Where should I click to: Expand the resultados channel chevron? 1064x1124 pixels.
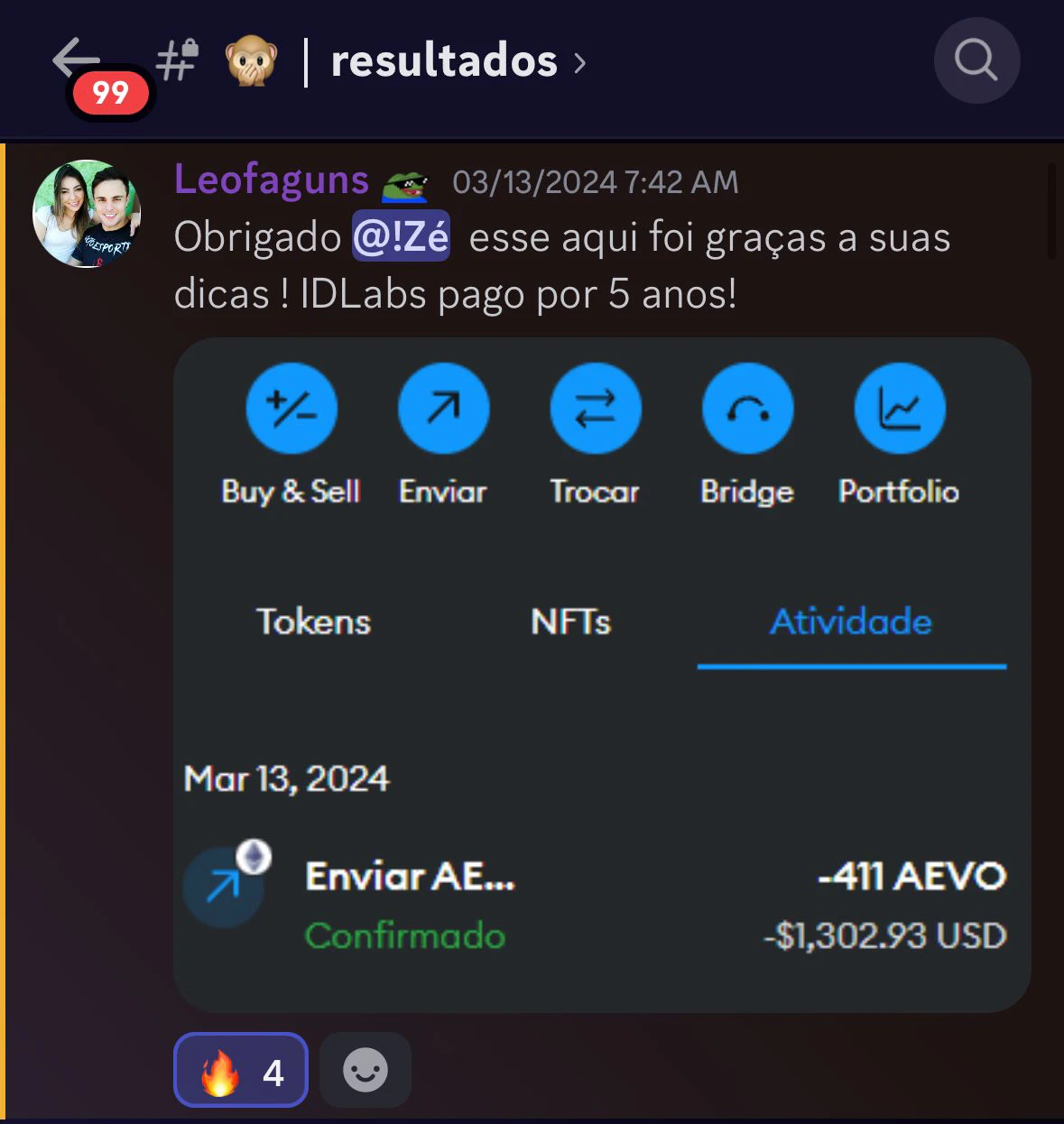pyautogui.click(x=582, y=63)
